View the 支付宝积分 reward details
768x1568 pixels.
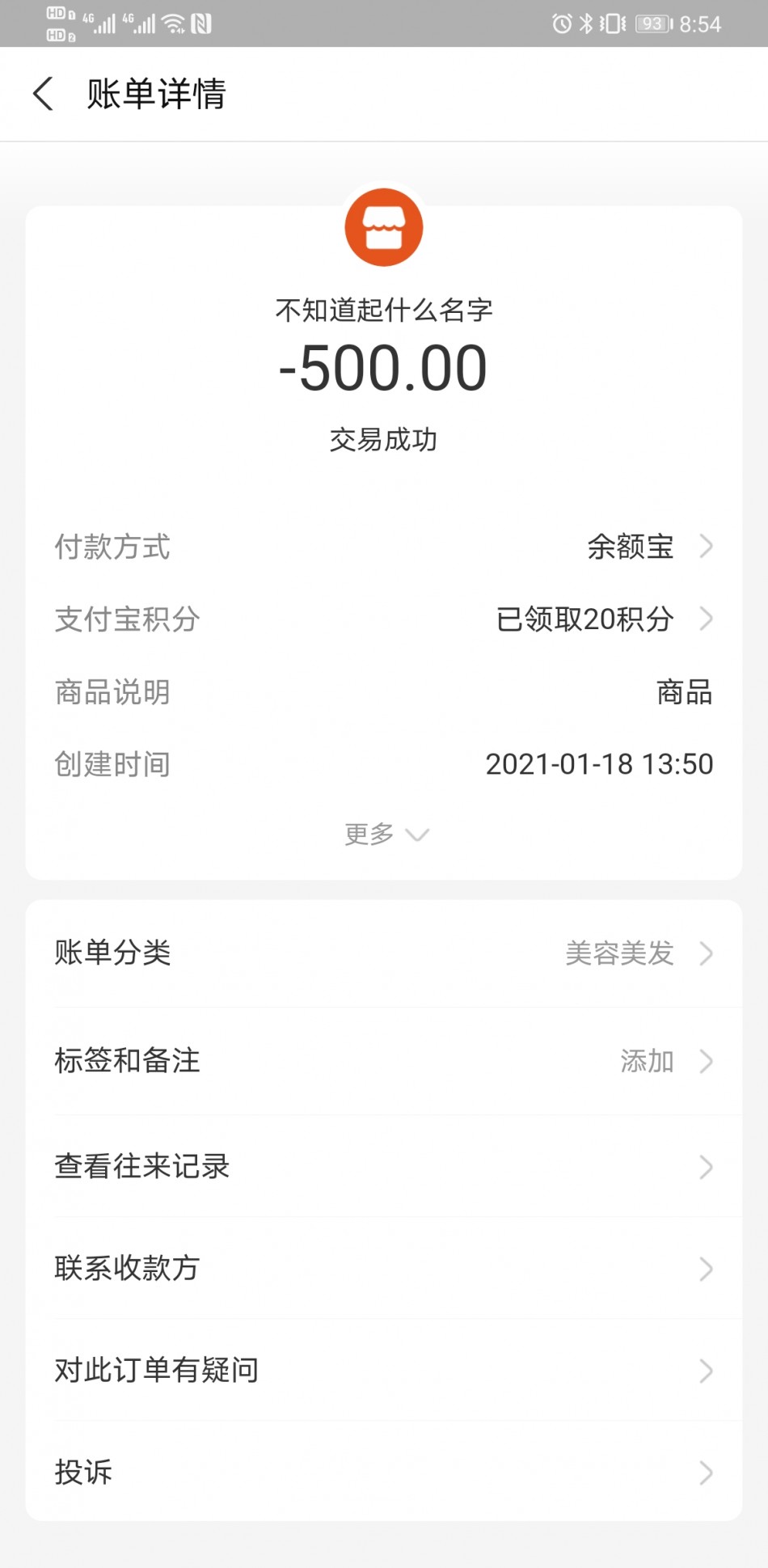click(384, 619)
